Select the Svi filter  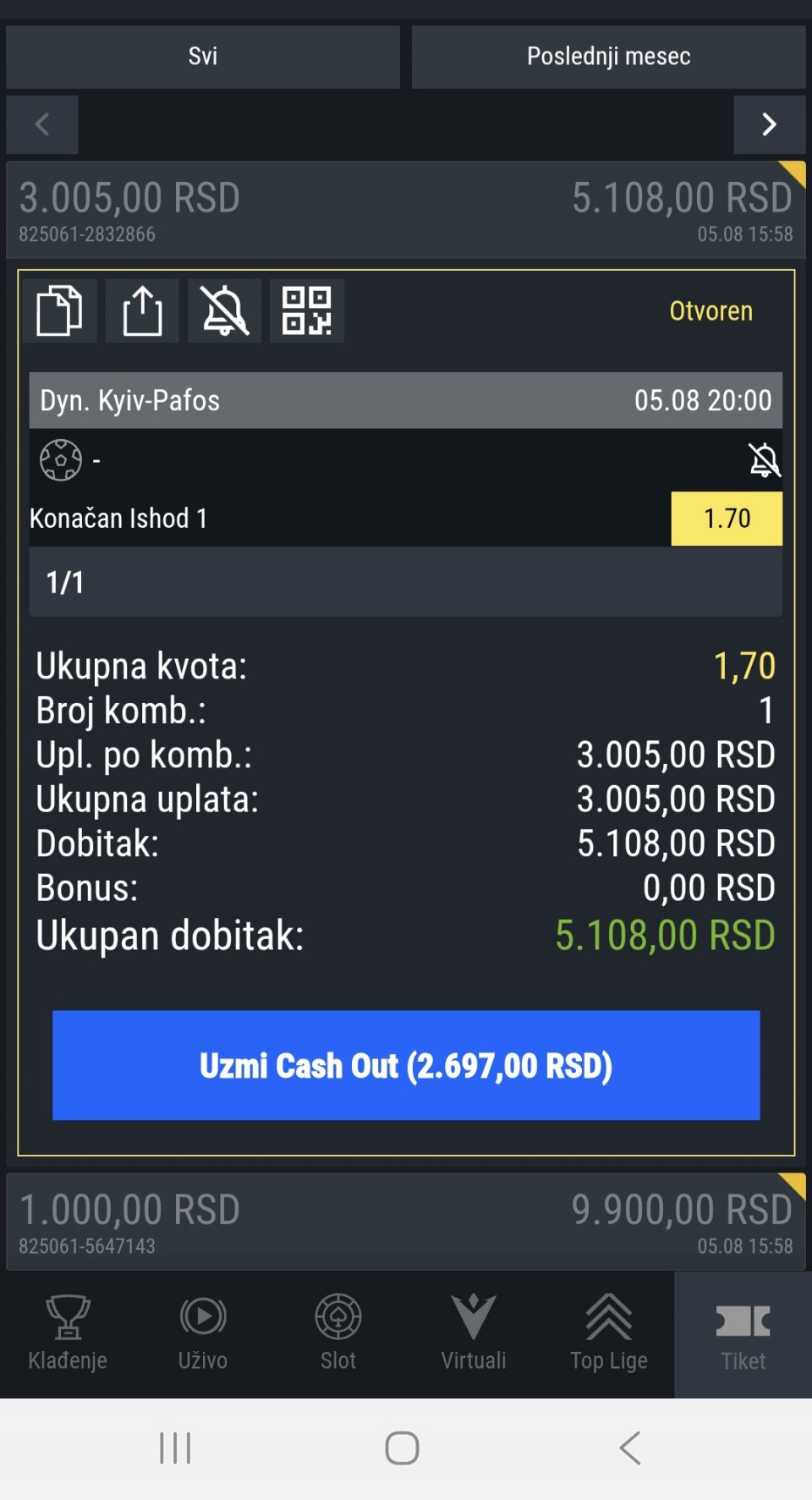pos(203,57)
